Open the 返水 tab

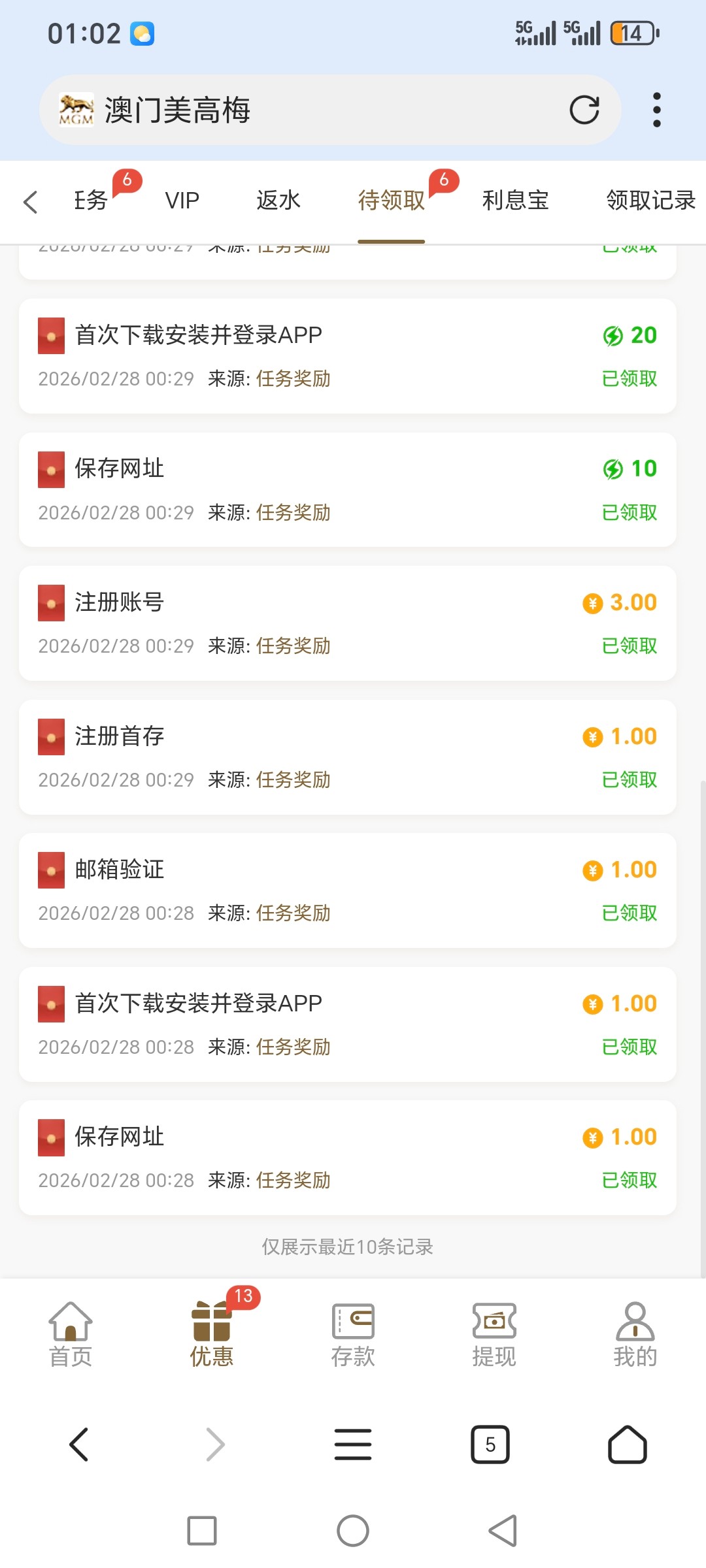(278, 201)
